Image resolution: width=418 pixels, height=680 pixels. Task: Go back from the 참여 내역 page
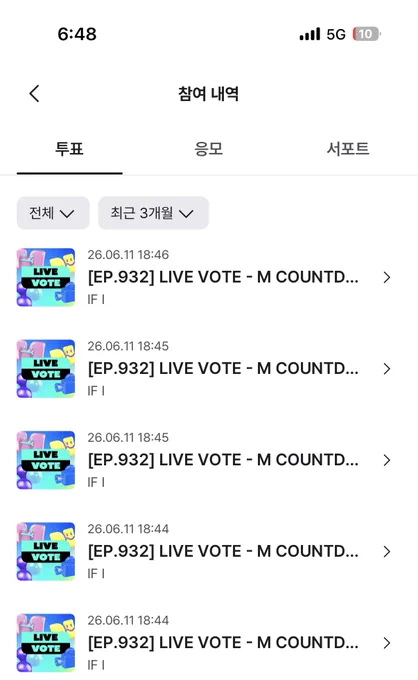(34, 93)
